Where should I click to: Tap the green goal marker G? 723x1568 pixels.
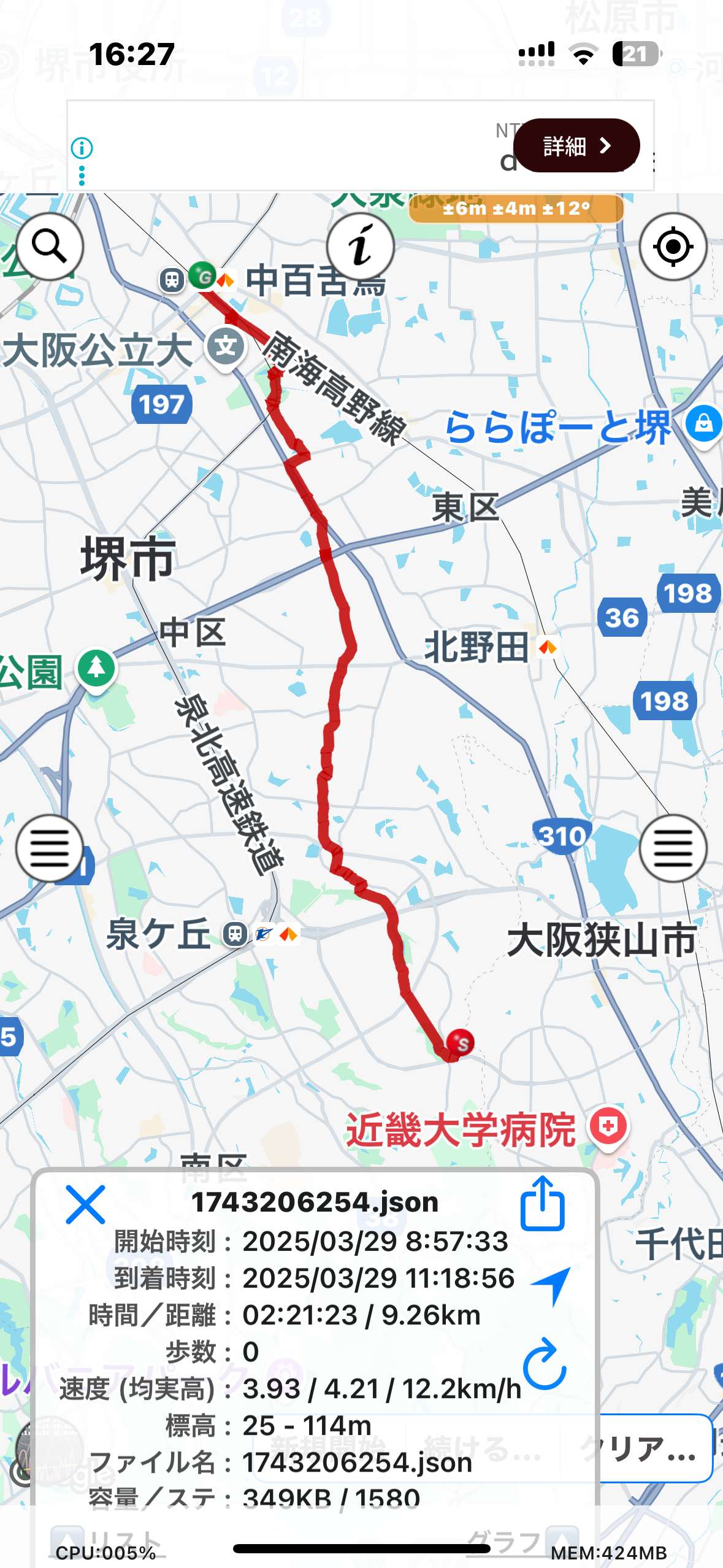click(x=202, y=276)
